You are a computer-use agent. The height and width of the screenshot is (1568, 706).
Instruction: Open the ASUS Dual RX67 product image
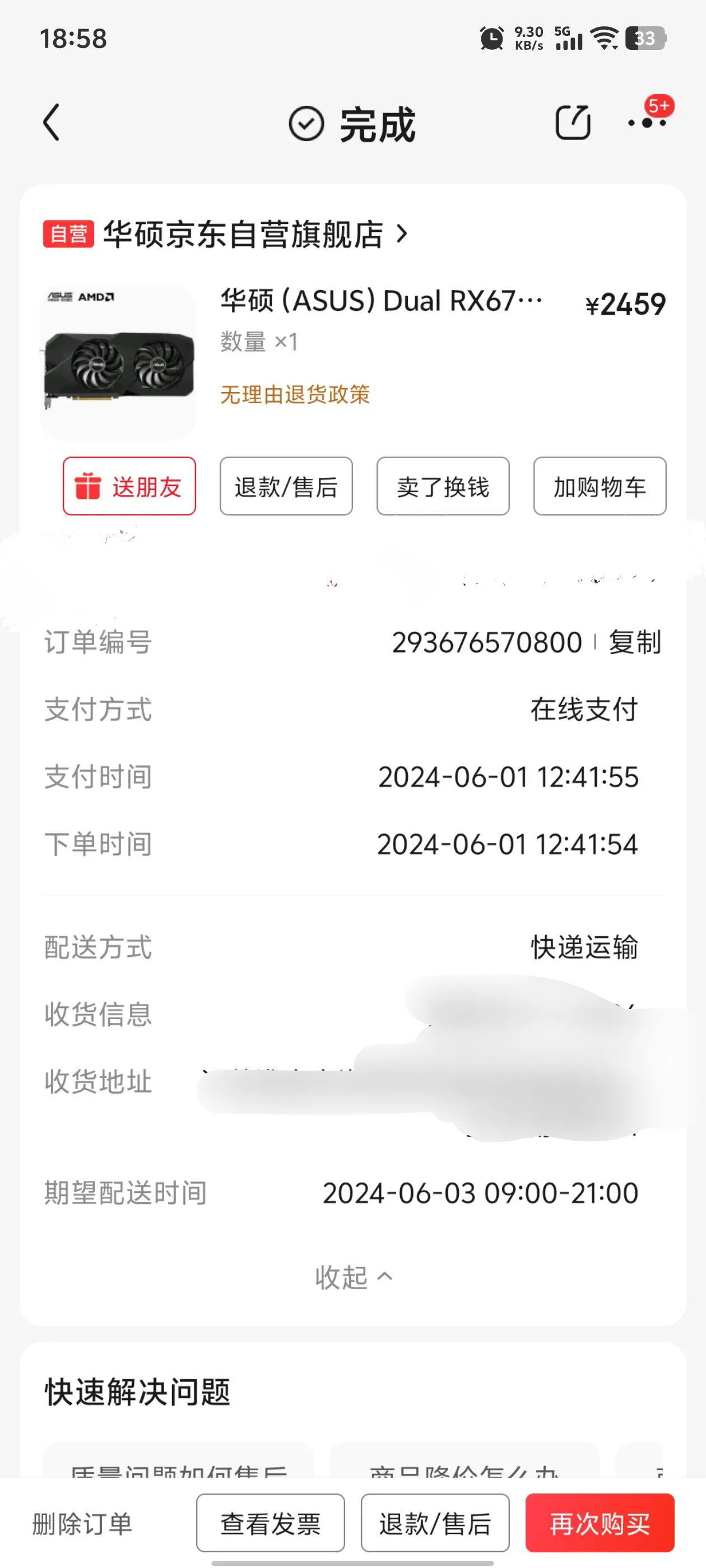pyautogui.click(x=118, y=362)
